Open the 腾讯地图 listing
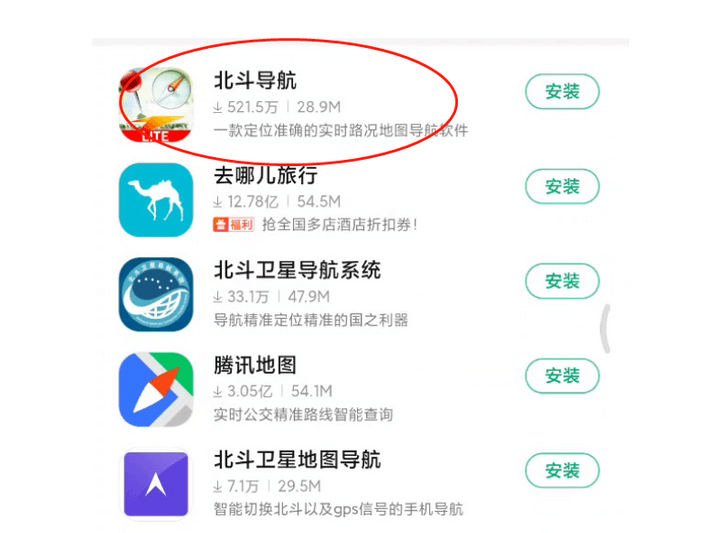This screenshot has width=719, height=533. pos(255,366)
